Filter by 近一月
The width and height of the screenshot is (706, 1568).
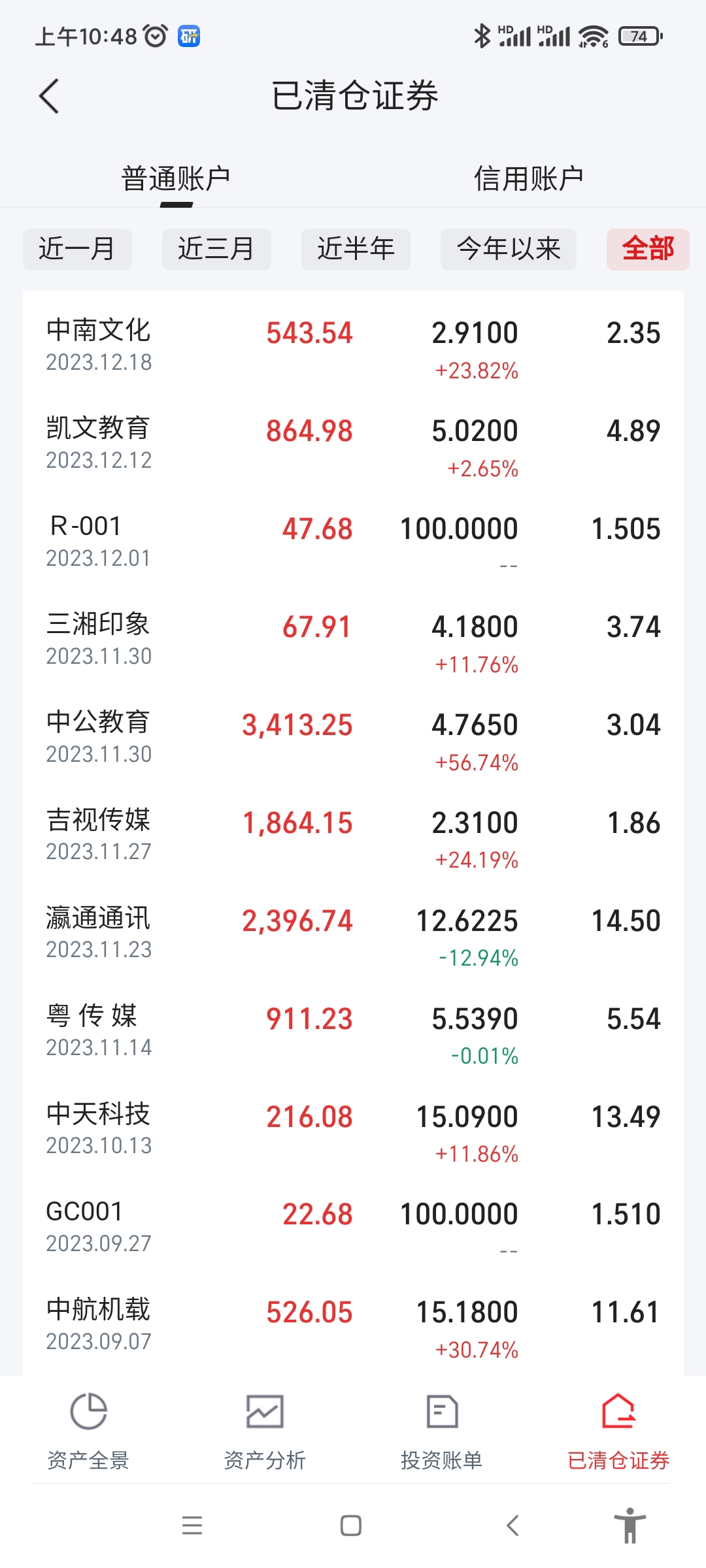[77, 249]
